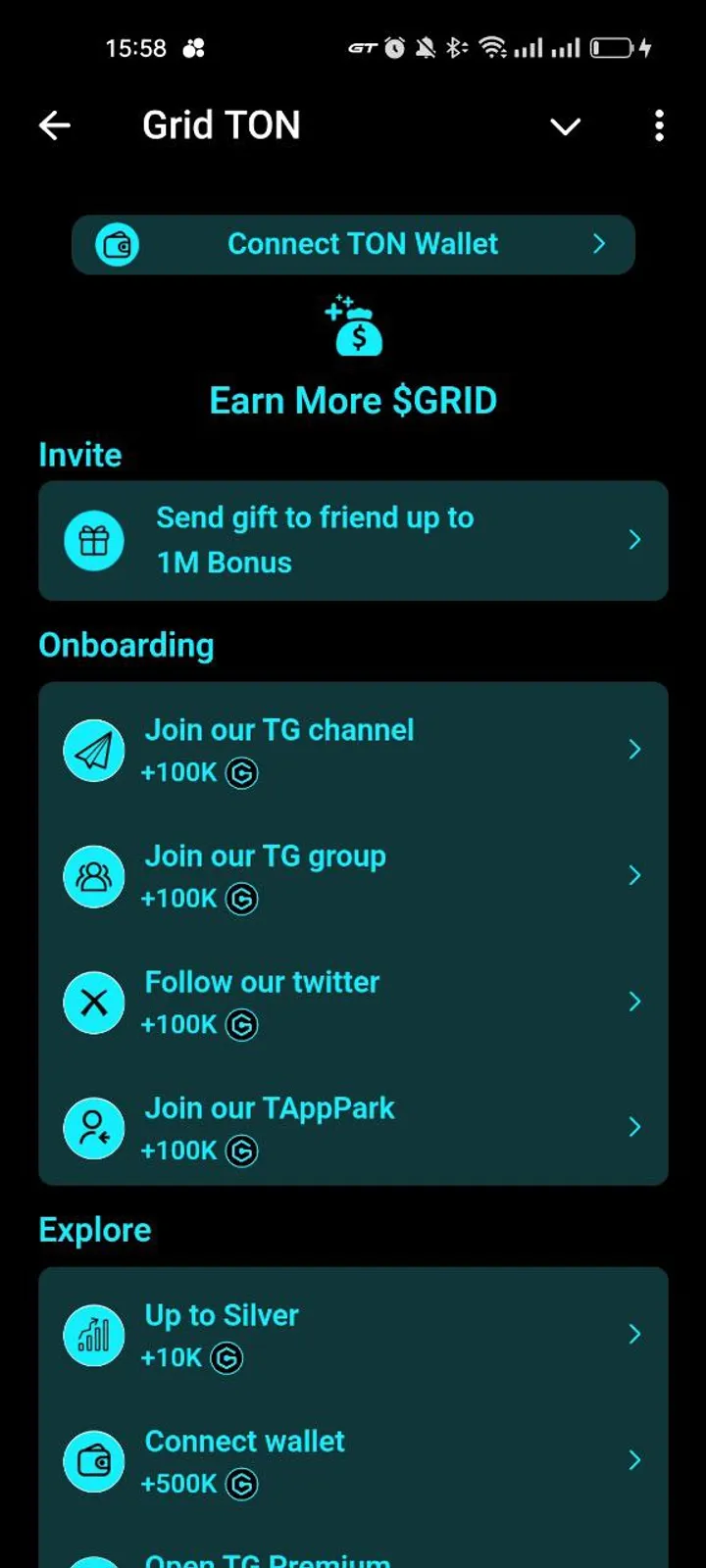Open the three-dot overflow menu
Viewport: 706px width, 1568px height.
(x=659, y=125)
